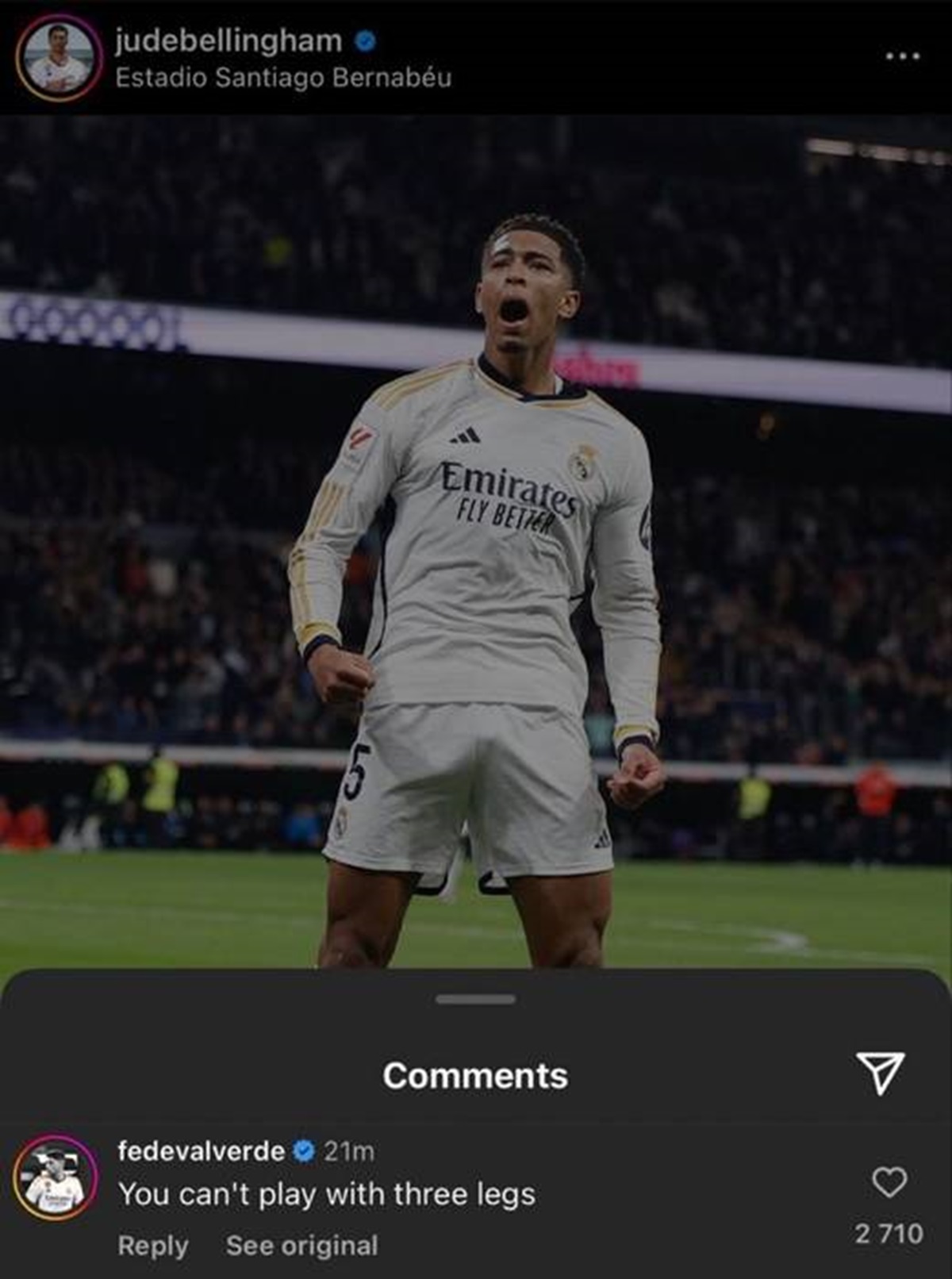Screen dimensions: 952x1279
Task: Reply to fedevalverde's comment
Action: pos(153,1246)
